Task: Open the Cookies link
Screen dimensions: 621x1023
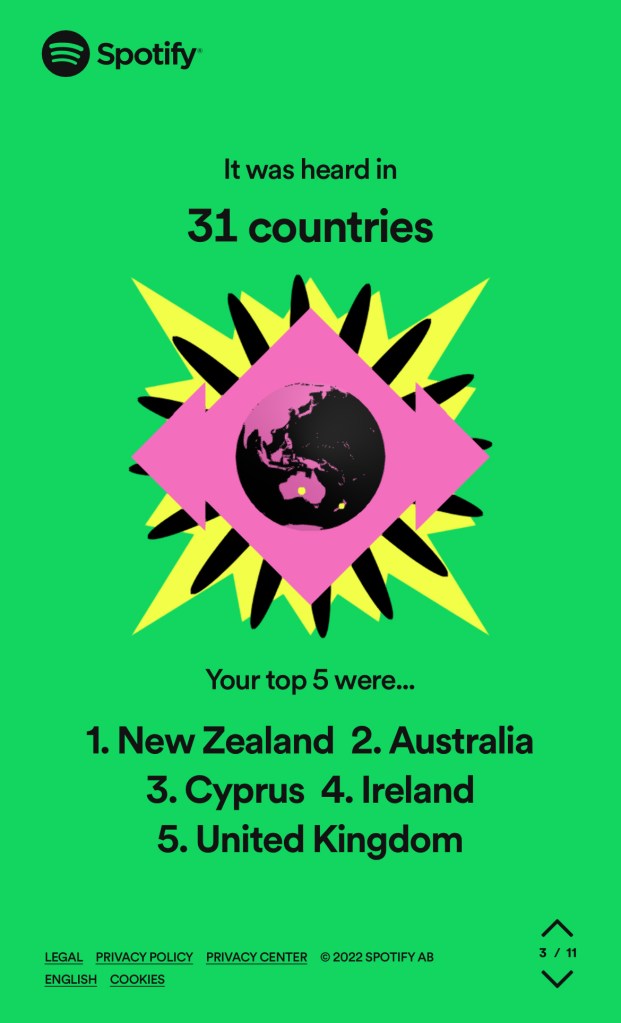Action: coord(137,979)
